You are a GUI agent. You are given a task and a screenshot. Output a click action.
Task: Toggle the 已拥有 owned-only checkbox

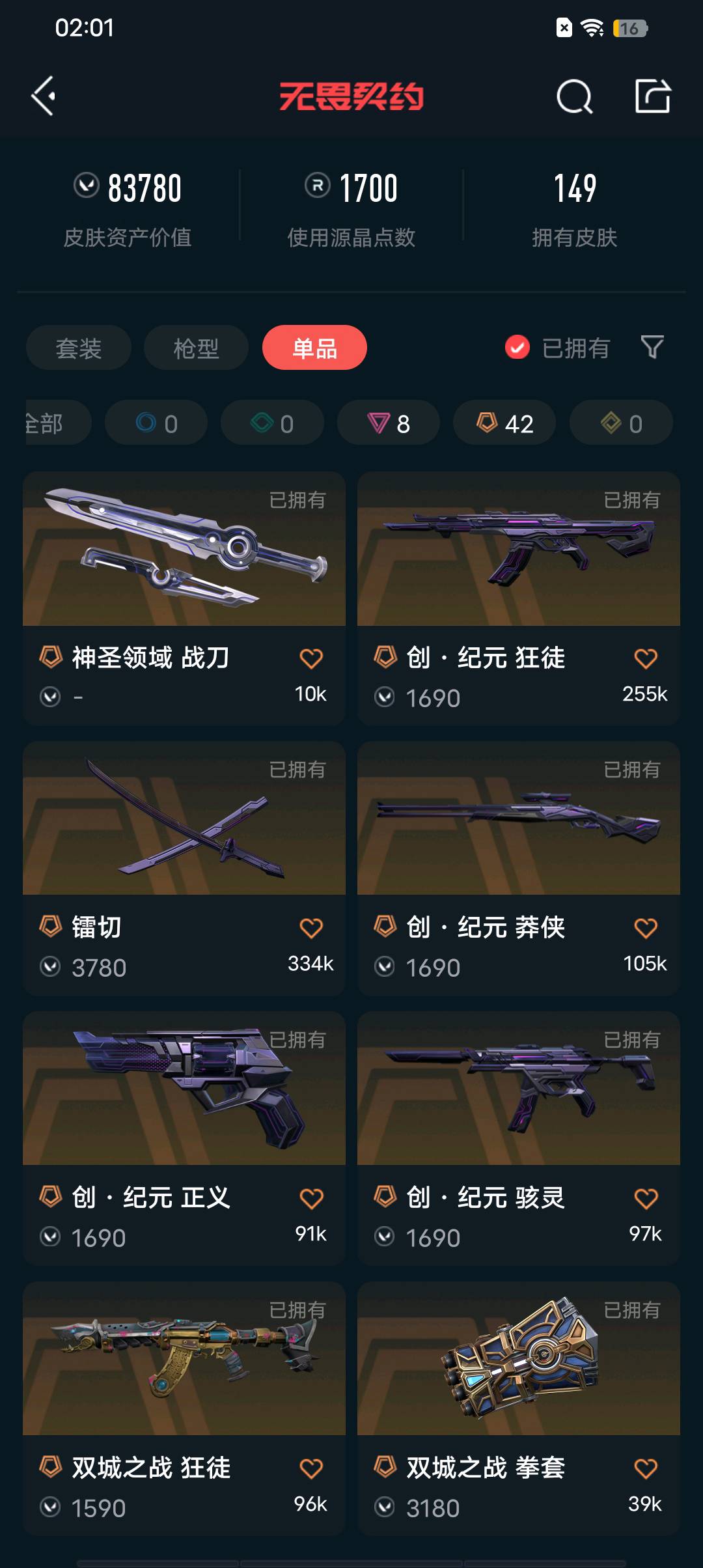pos(517,348)
